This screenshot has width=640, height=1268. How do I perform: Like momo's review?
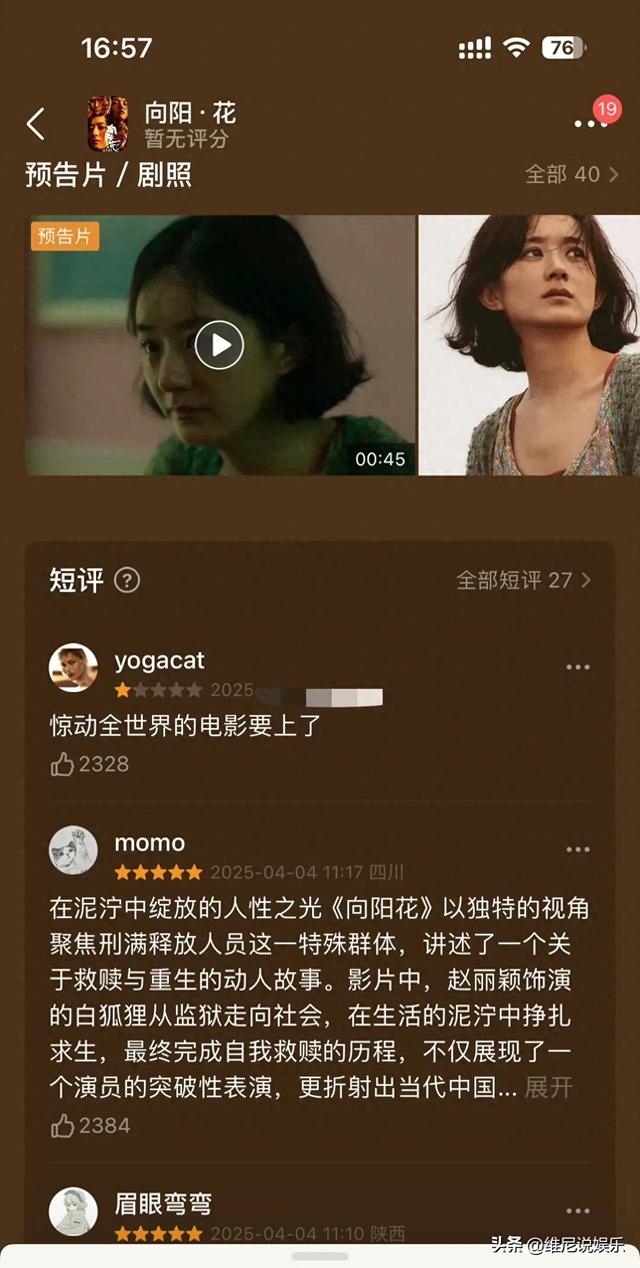[x=64, y=1125]
